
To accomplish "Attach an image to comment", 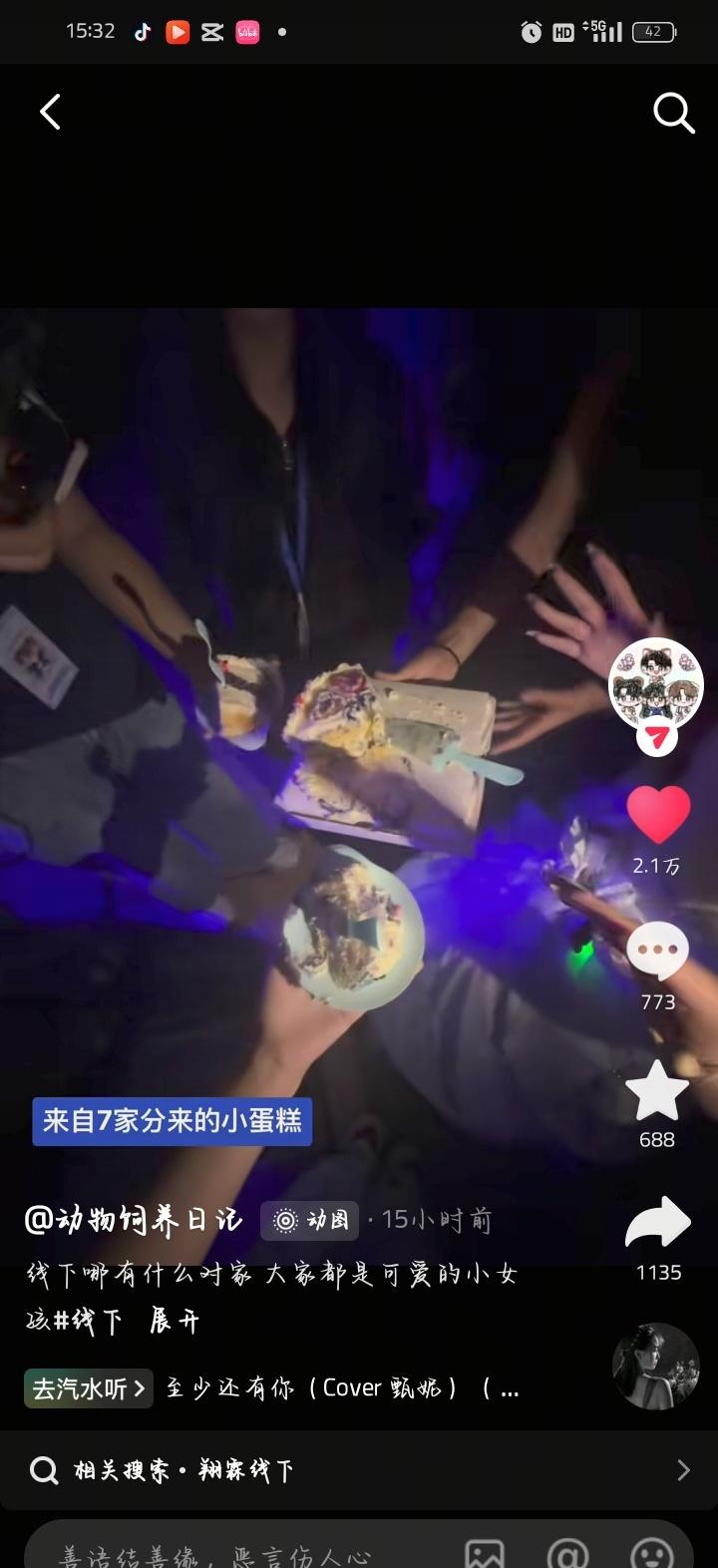I will [485, 1552].
